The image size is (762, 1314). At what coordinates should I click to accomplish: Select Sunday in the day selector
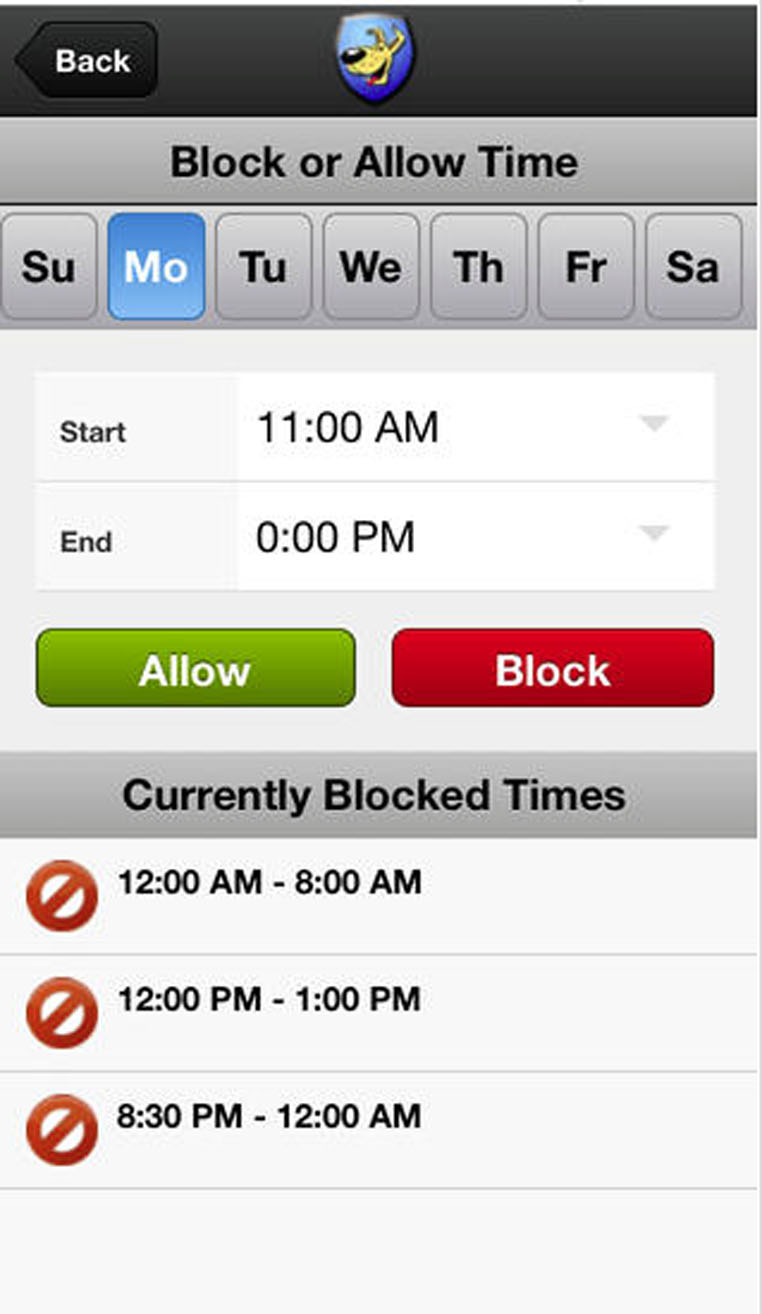coord(48,267)
